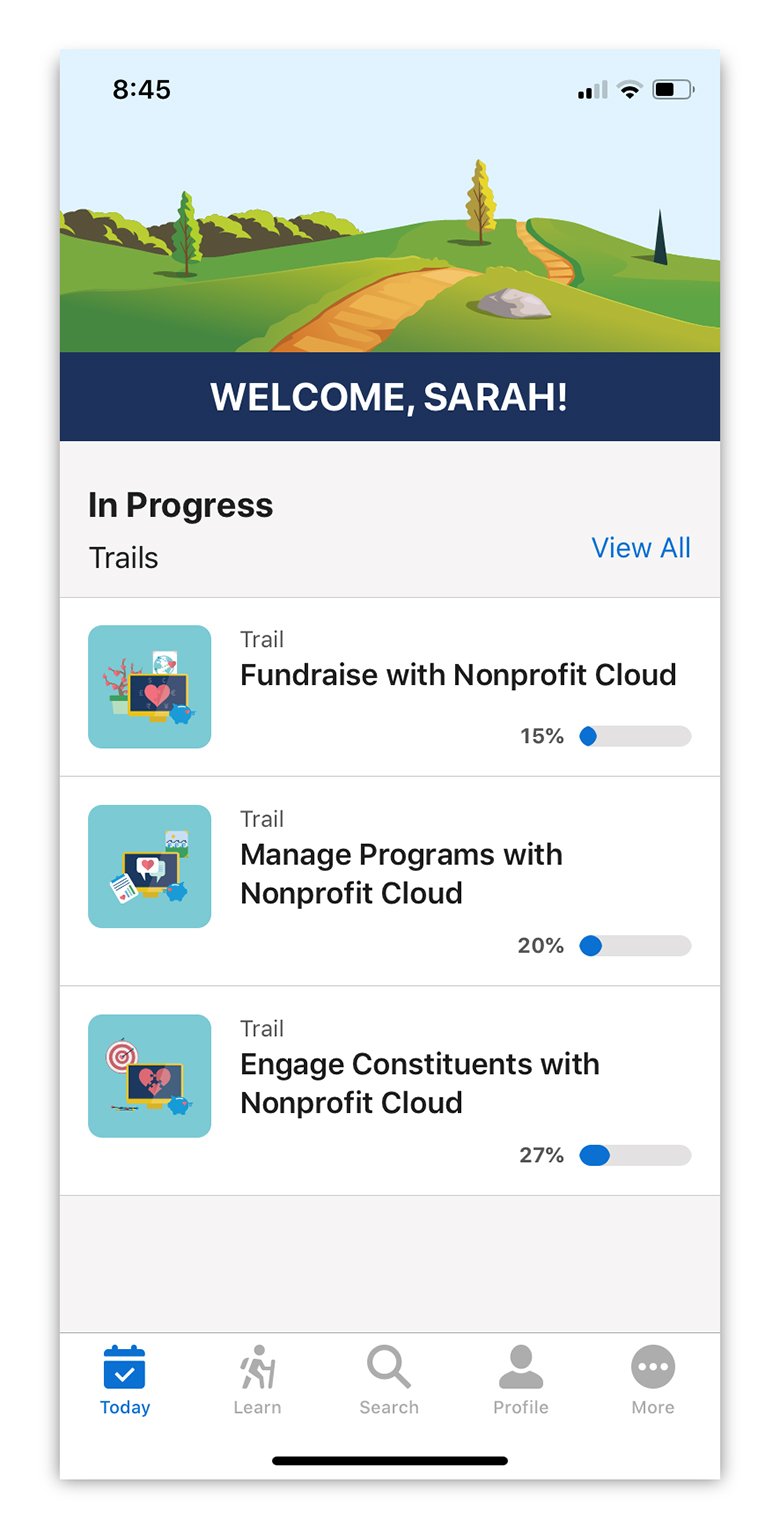Tap the 20% progress label
The image size is (780, 1534).
coord(540,945)
